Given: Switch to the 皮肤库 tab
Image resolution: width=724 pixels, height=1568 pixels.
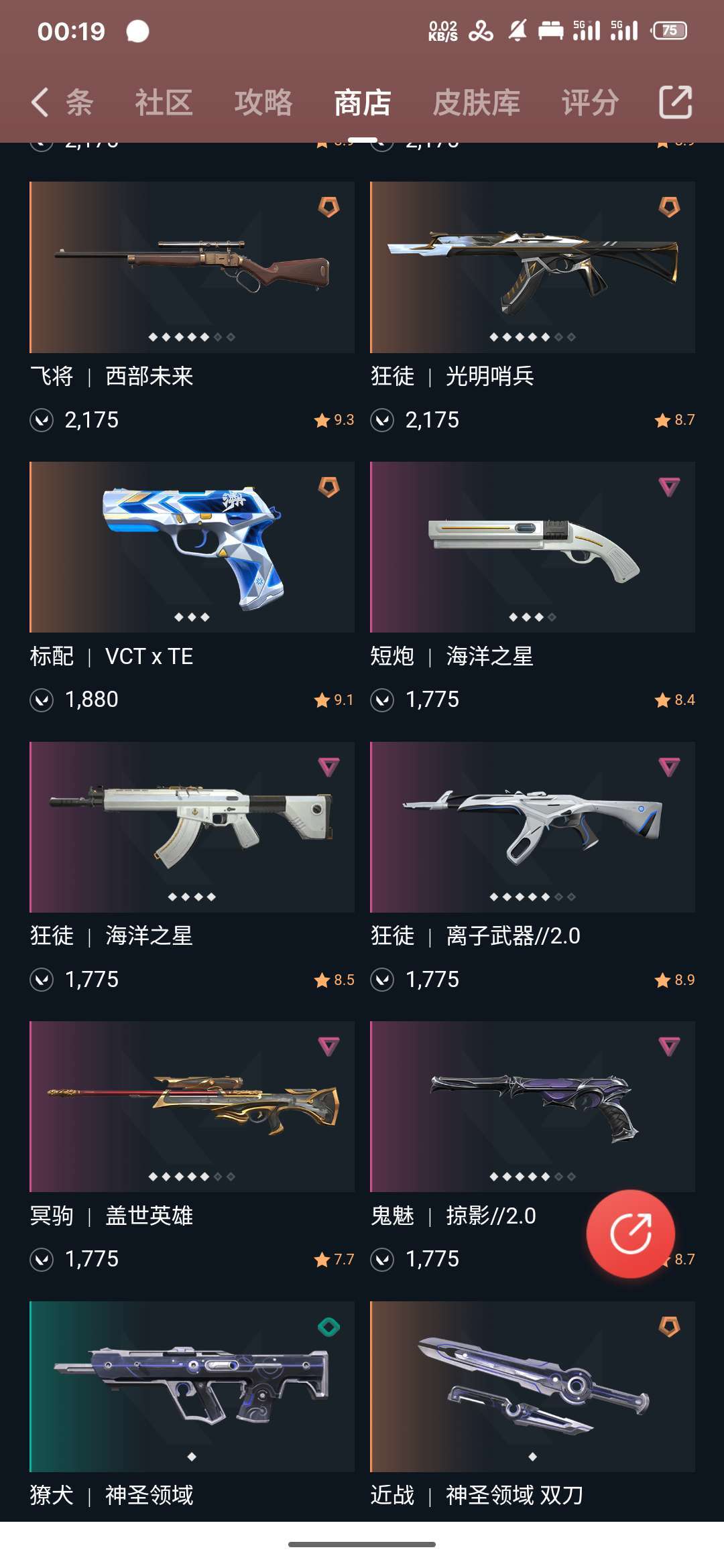Looking at the screenshot, I should (477, 103).
